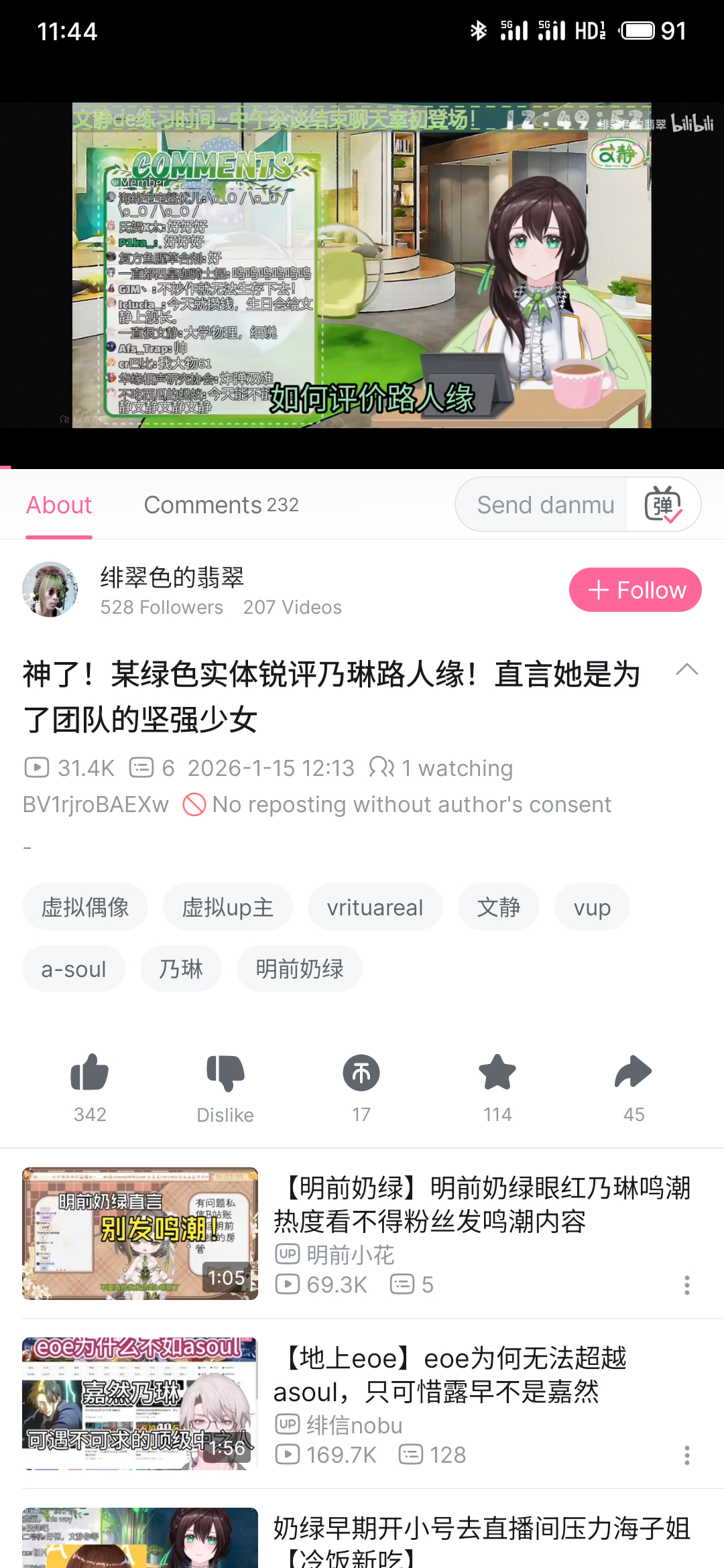Tap the 明前奶绿 tag chip
724x1568 pixels.
(x=300, y=969)
